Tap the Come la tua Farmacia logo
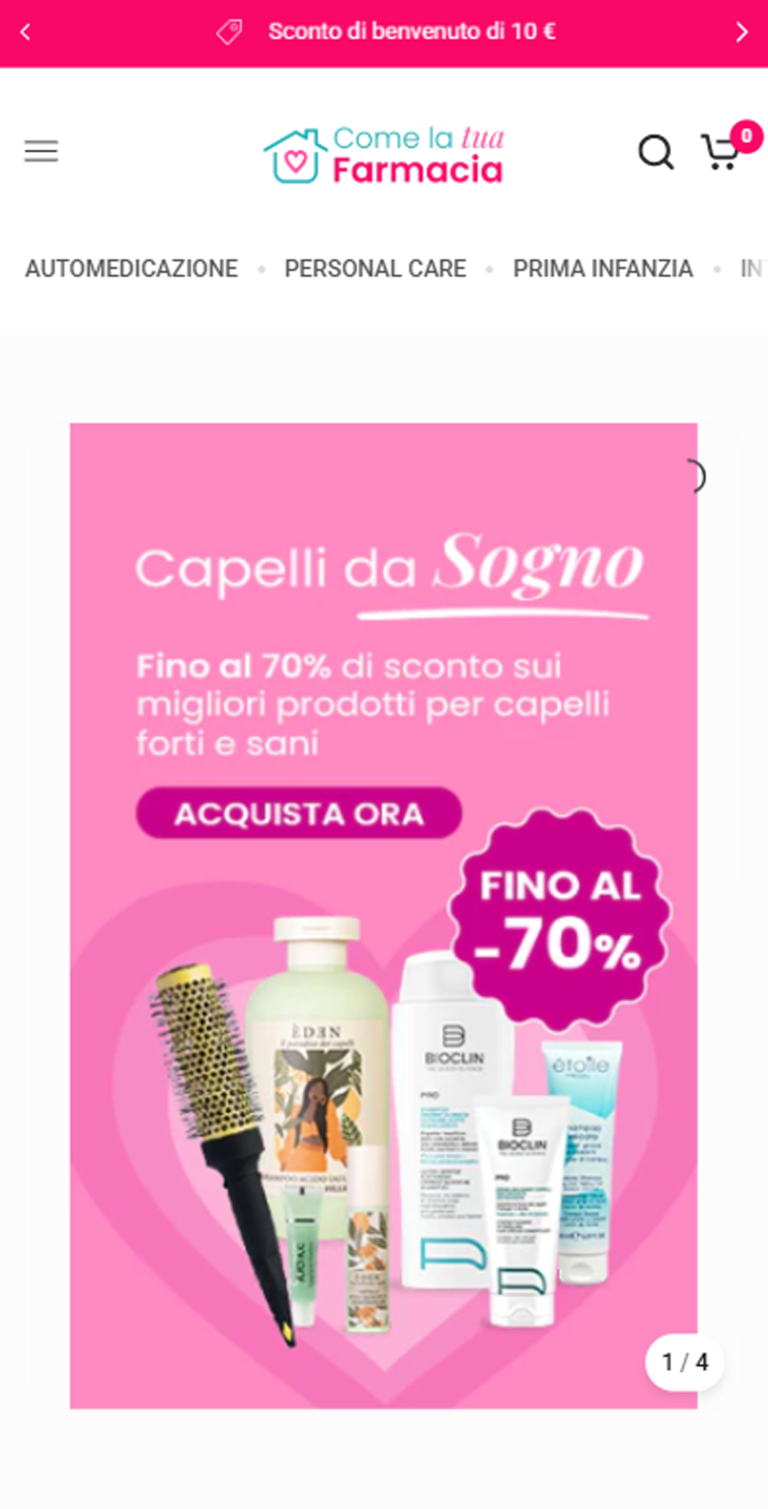The height and width of the screenshot is (1509, 768). pos(384,155)
